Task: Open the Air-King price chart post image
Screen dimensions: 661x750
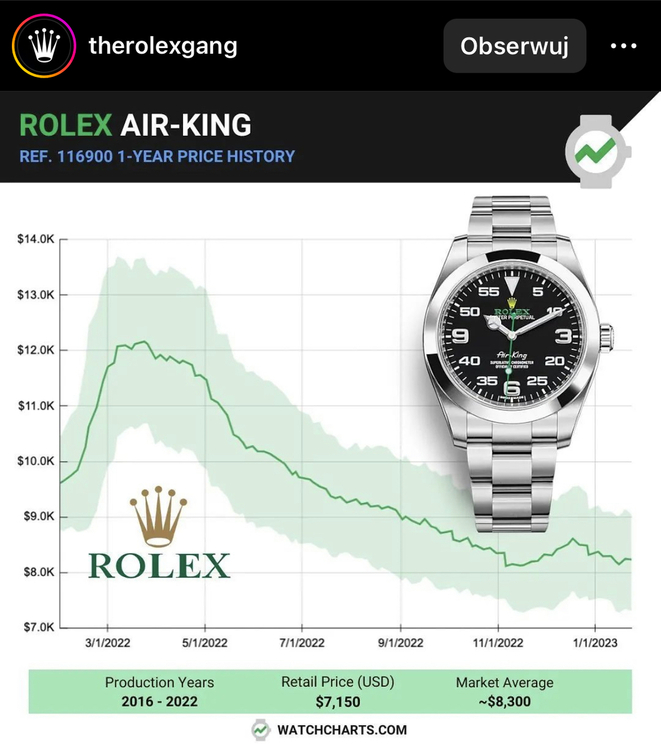Action: coord(330,420)
